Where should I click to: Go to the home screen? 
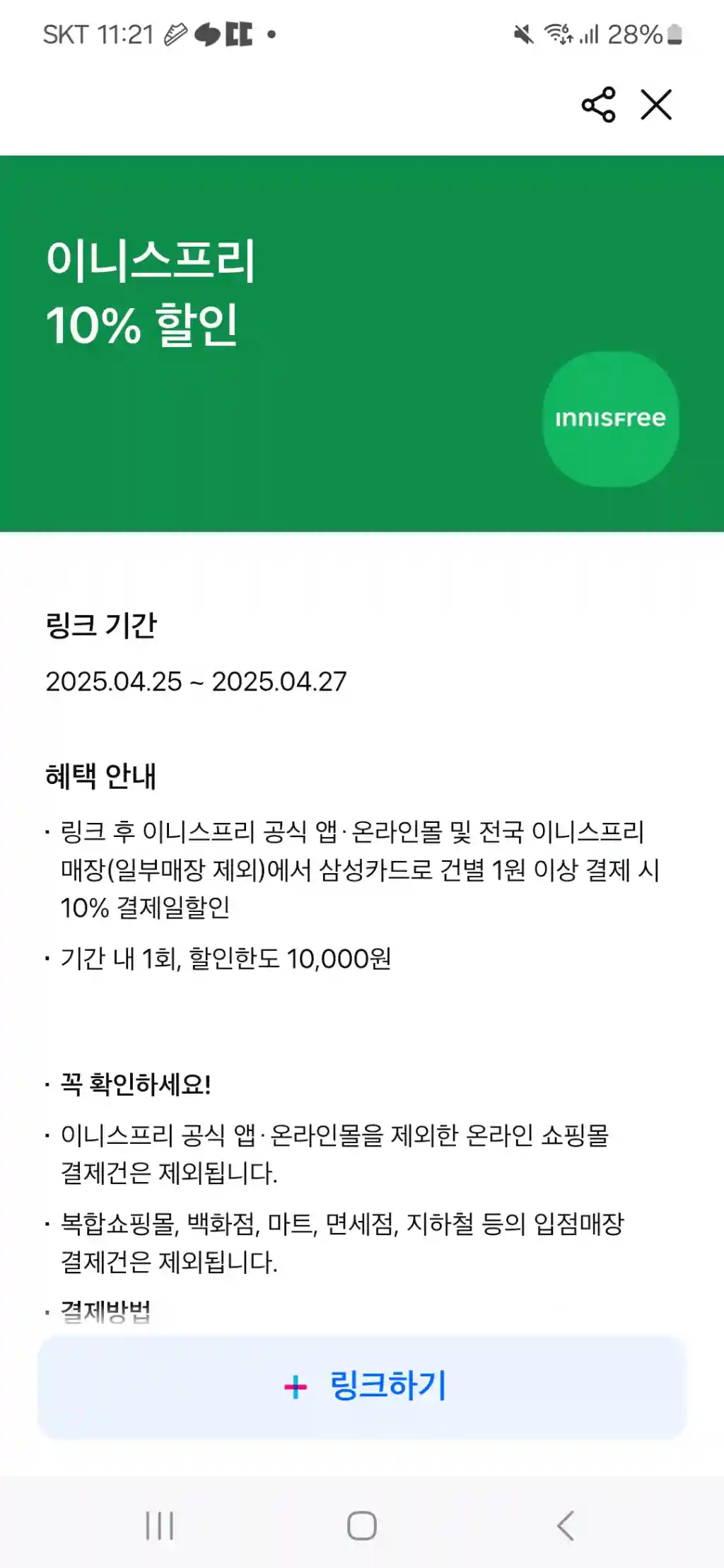click(362, 1526)
